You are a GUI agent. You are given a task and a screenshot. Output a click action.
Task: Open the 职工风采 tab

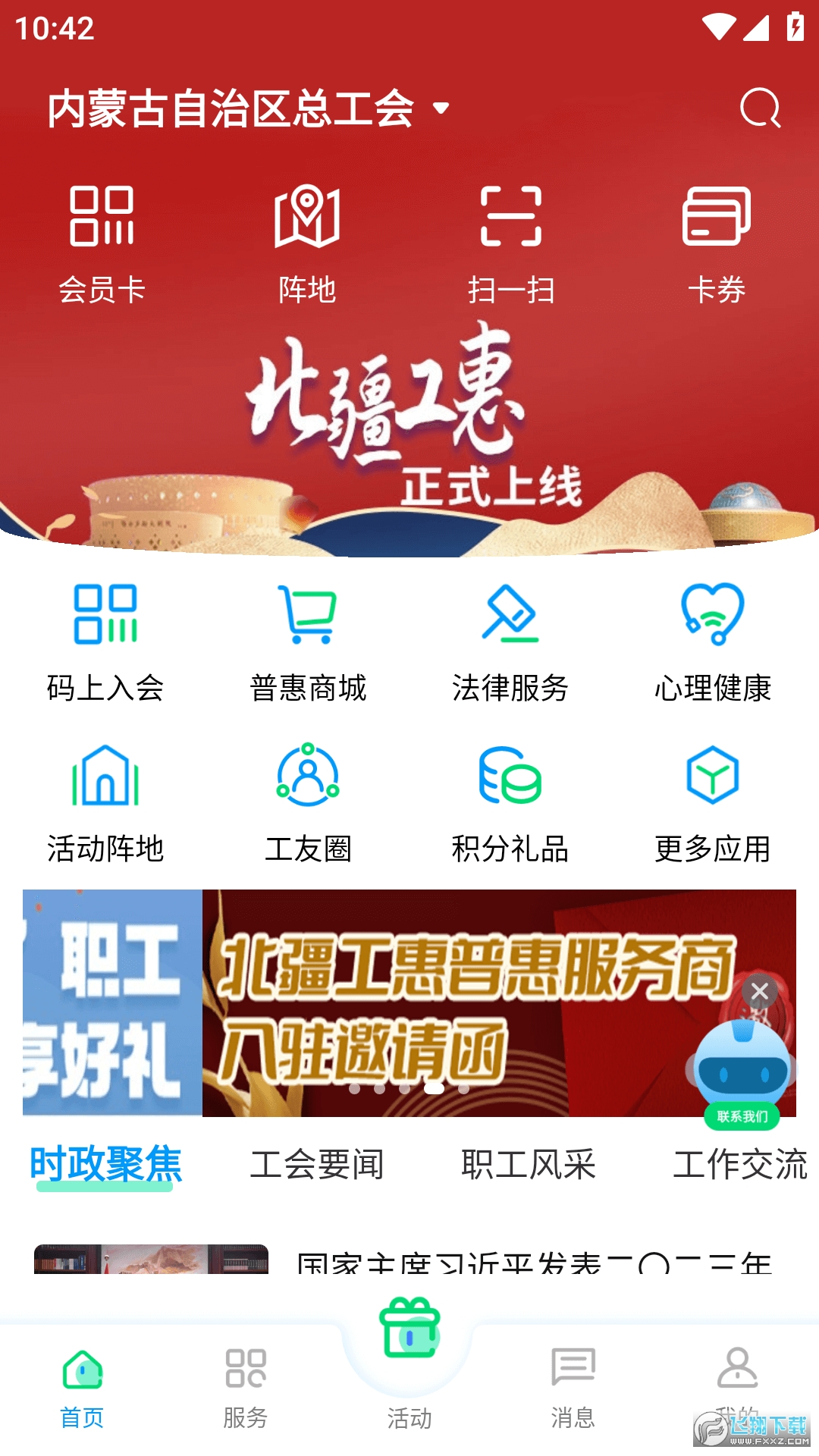[529, 1166]
